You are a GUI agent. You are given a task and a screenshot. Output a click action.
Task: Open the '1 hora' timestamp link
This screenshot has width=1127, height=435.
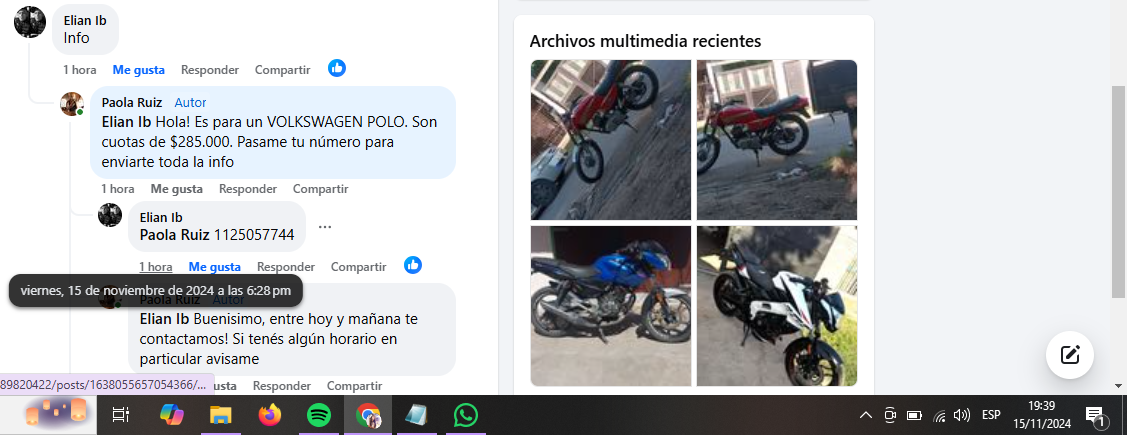coord(155,267)
